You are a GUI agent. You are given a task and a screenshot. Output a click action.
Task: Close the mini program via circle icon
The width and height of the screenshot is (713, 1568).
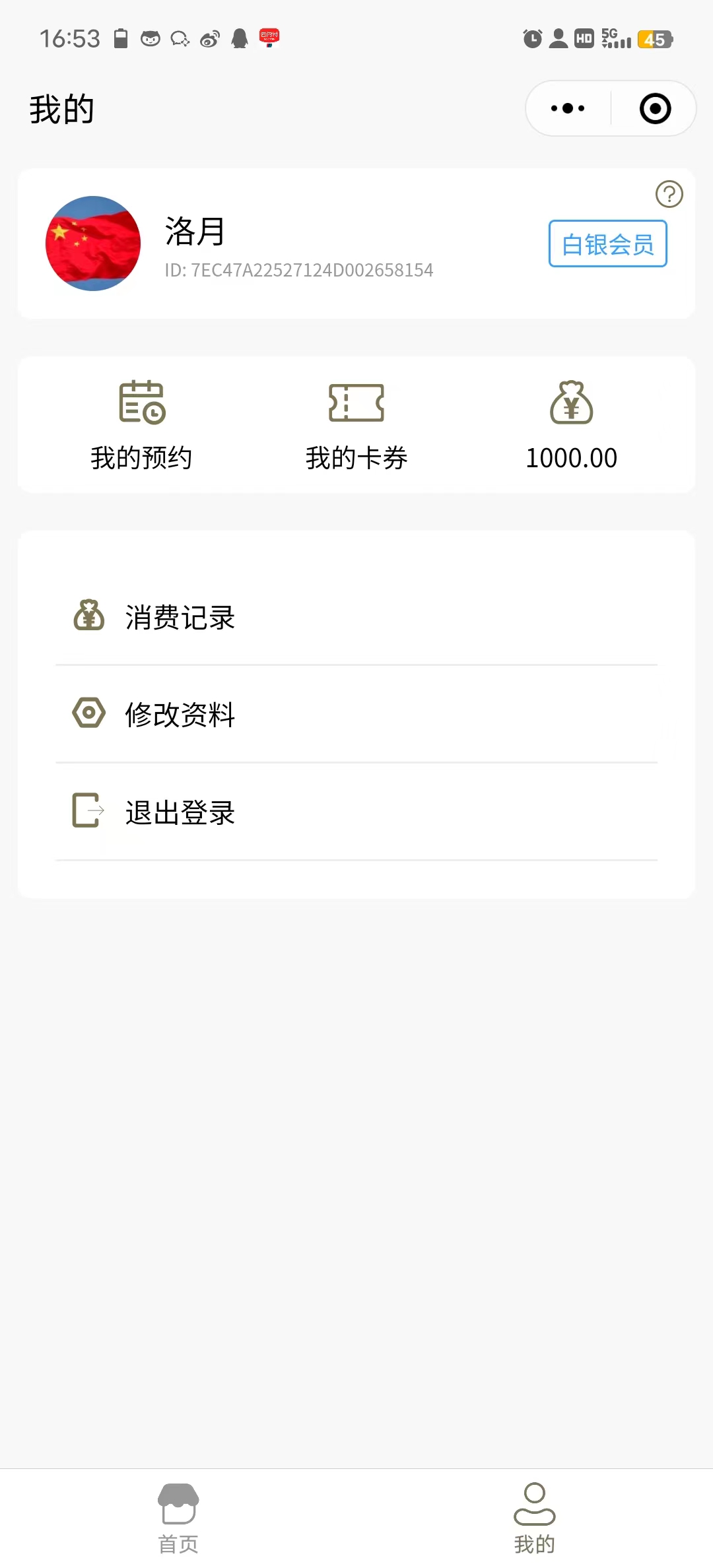coord(655,108)
